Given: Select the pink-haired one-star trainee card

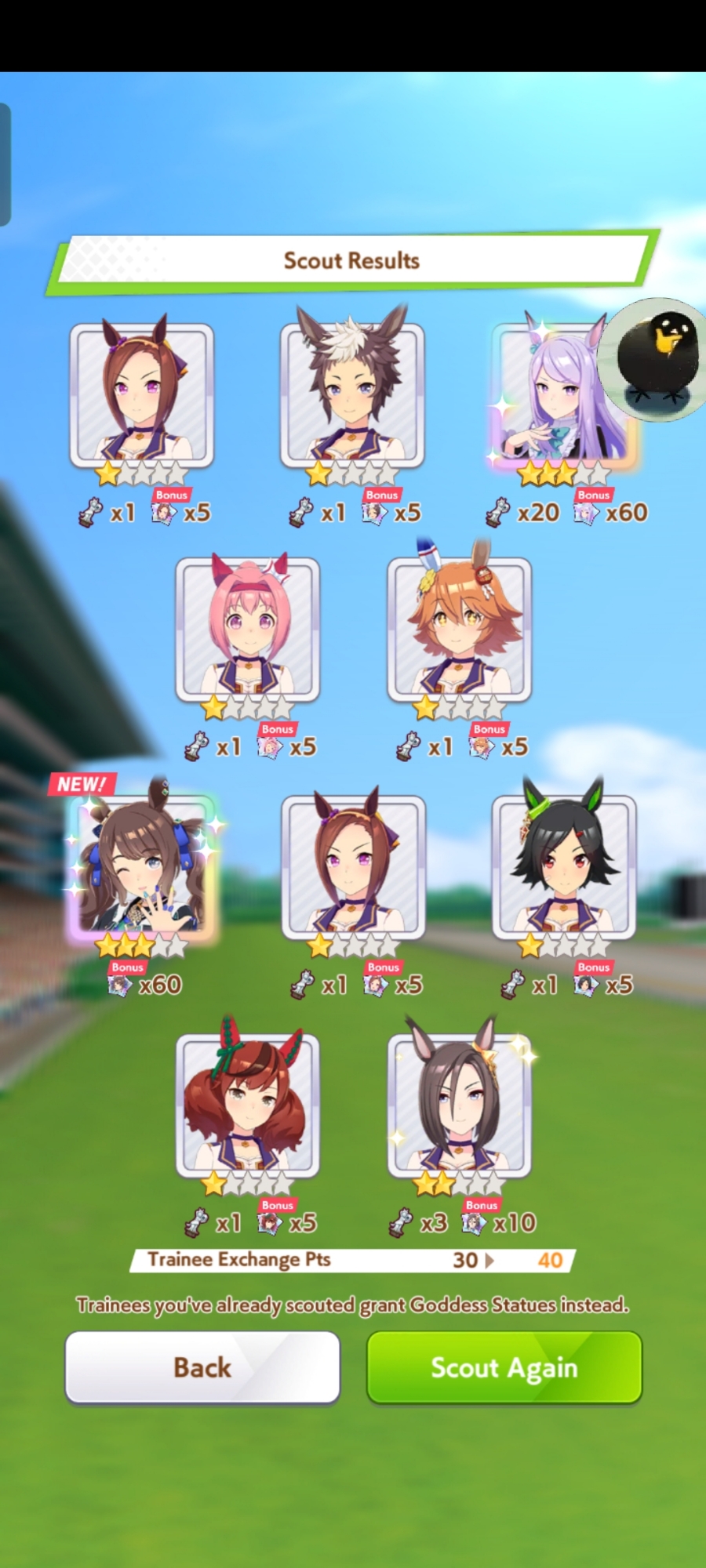Looking at the screenshot, I should click(248, 629).
